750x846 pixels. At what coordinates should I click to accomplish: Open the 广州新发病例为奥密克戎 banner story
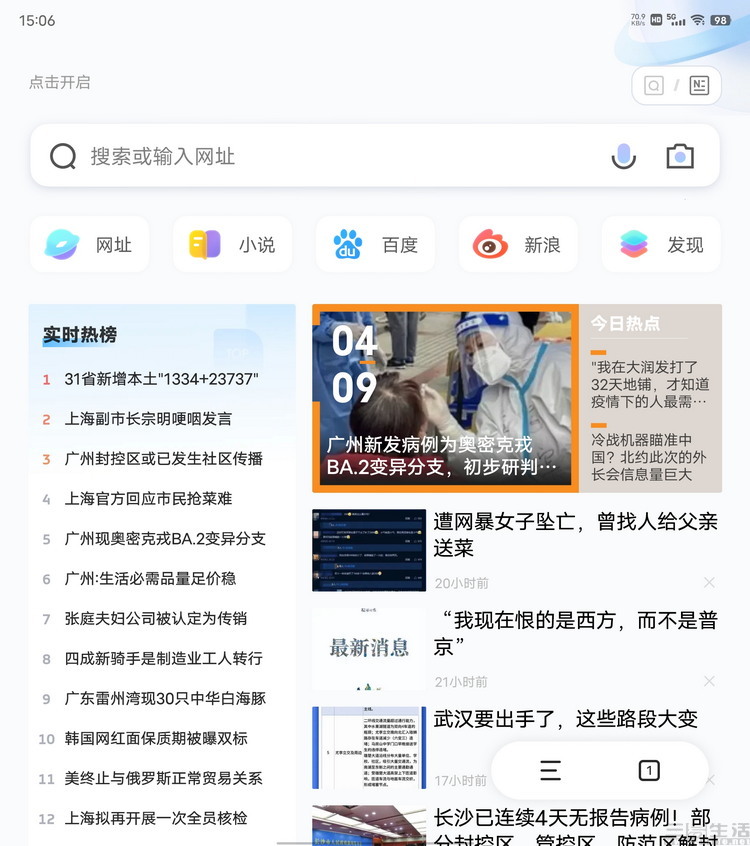pos(445,400)
